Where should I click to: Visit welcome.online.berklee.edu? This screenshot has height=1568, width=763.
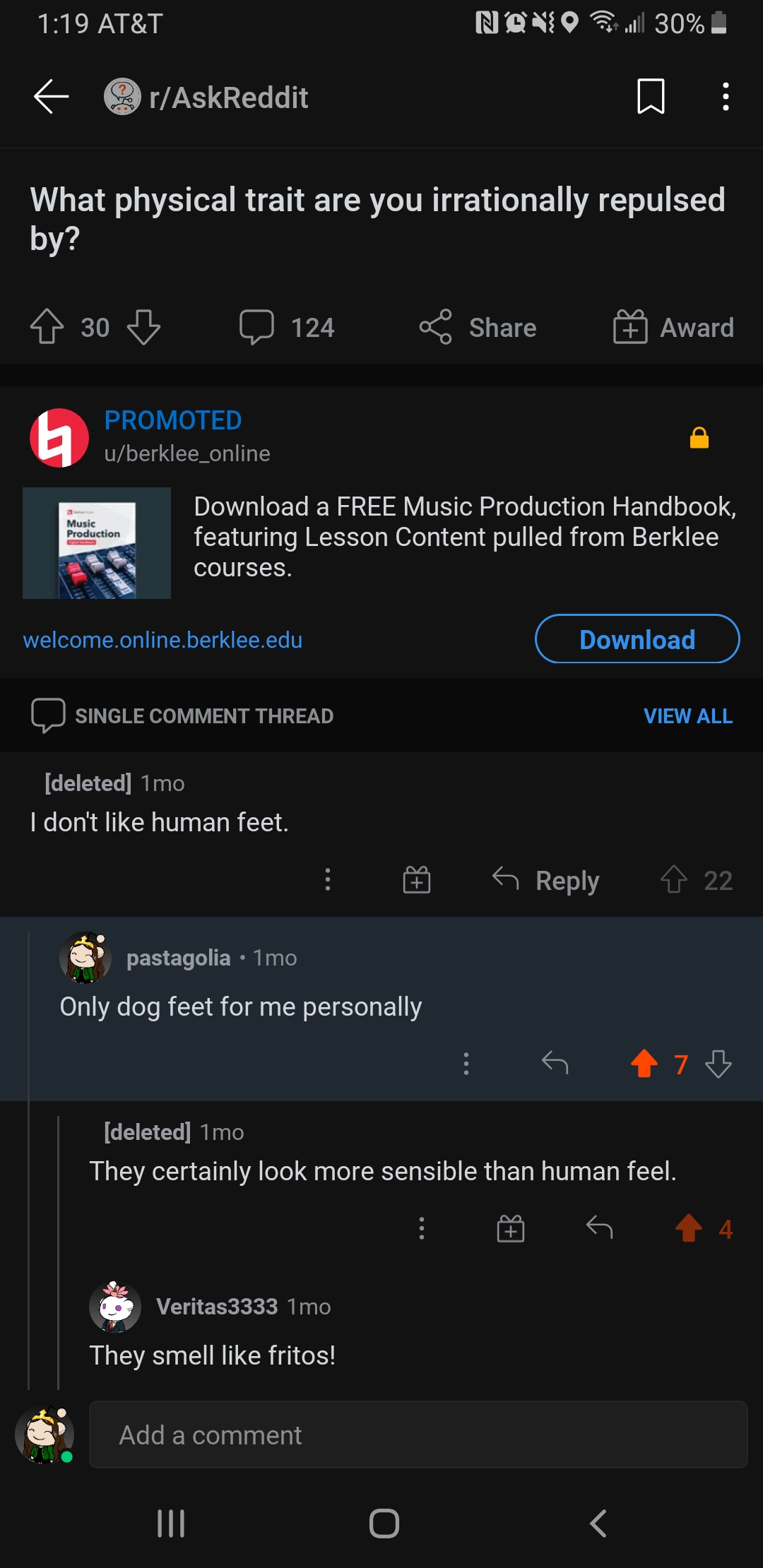pyautogui.click(x=162, y=640)
